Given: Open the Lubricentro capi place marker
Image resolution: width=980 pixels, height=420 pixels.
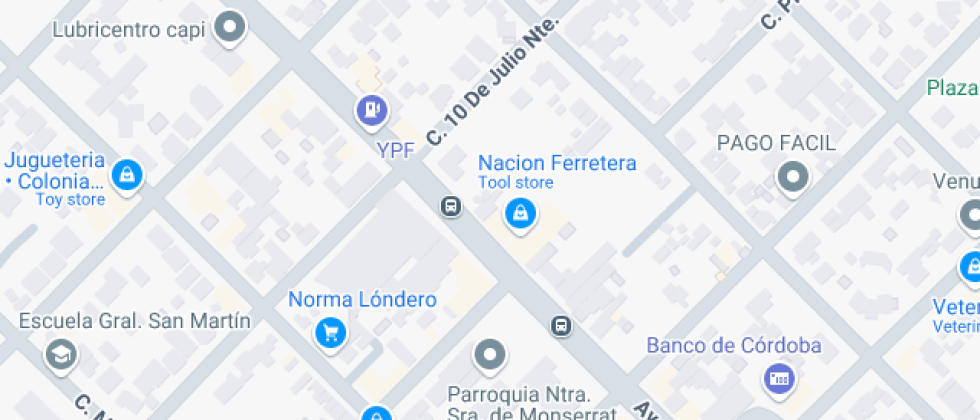Looking at the screenshot, I should click(231, 27).
